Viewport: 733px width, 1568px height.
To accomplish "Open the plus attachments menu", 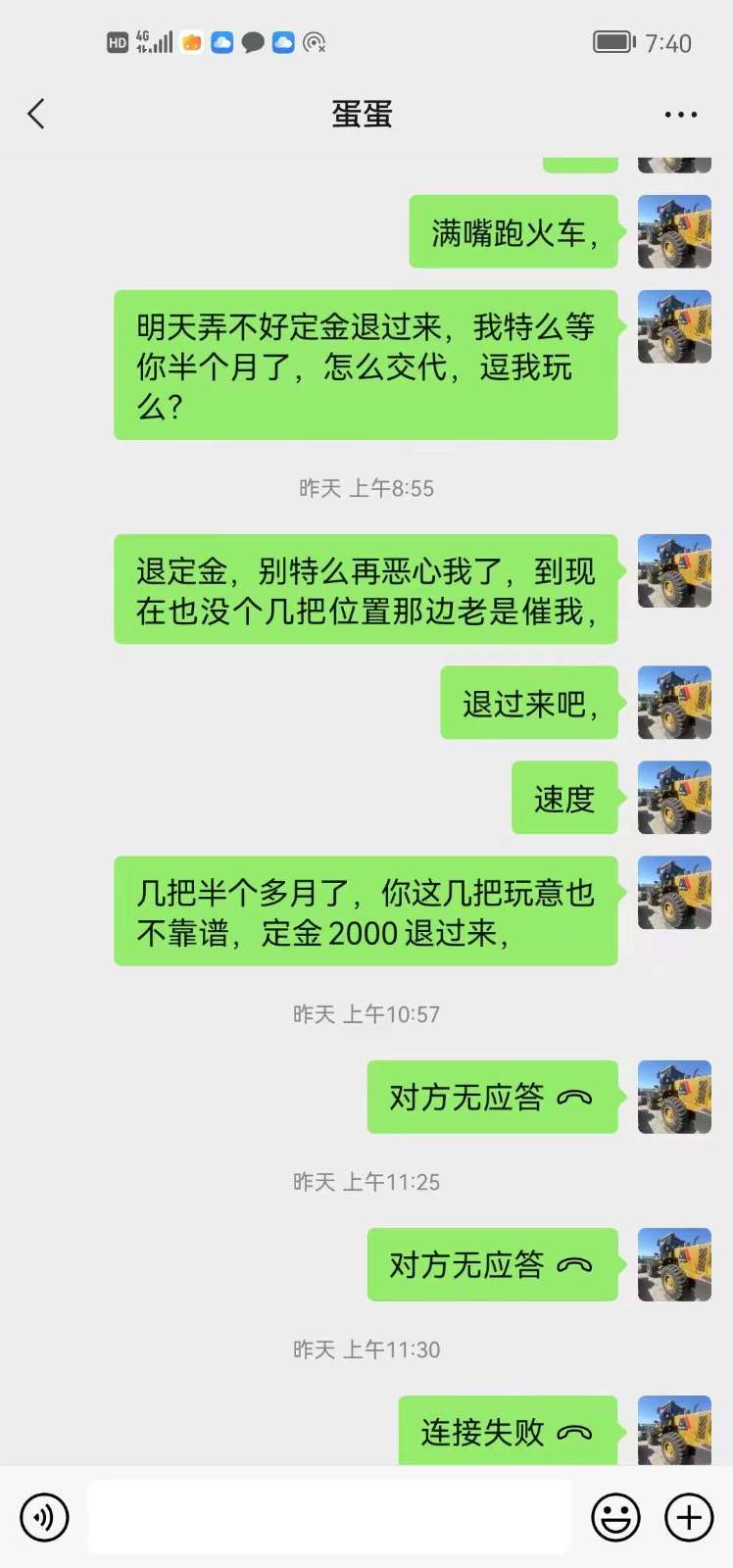I will click(689, 1517).
